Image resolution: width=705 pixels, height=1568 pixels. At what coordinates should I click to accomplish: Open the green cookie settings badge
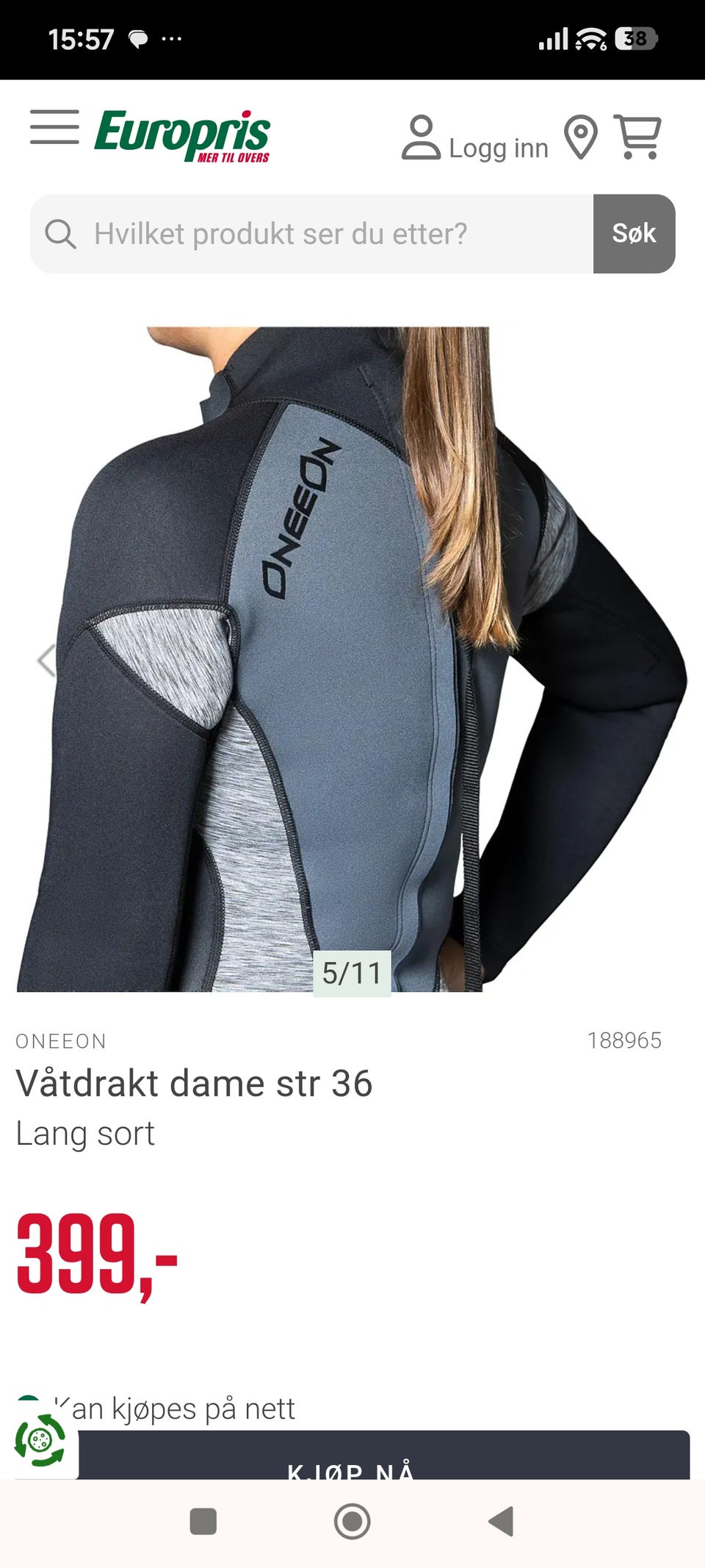40,1441
